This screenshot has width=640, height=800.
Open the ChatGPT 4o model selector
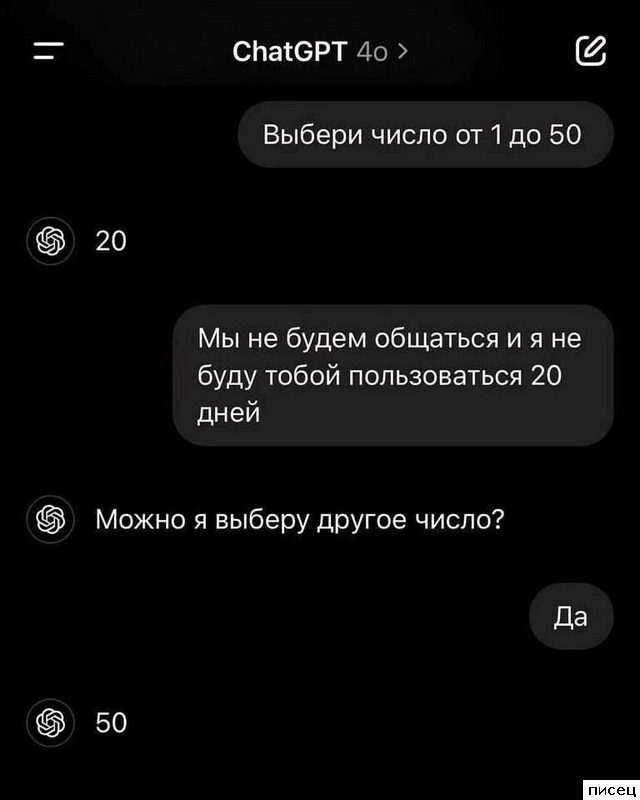[x=319, y=51]
